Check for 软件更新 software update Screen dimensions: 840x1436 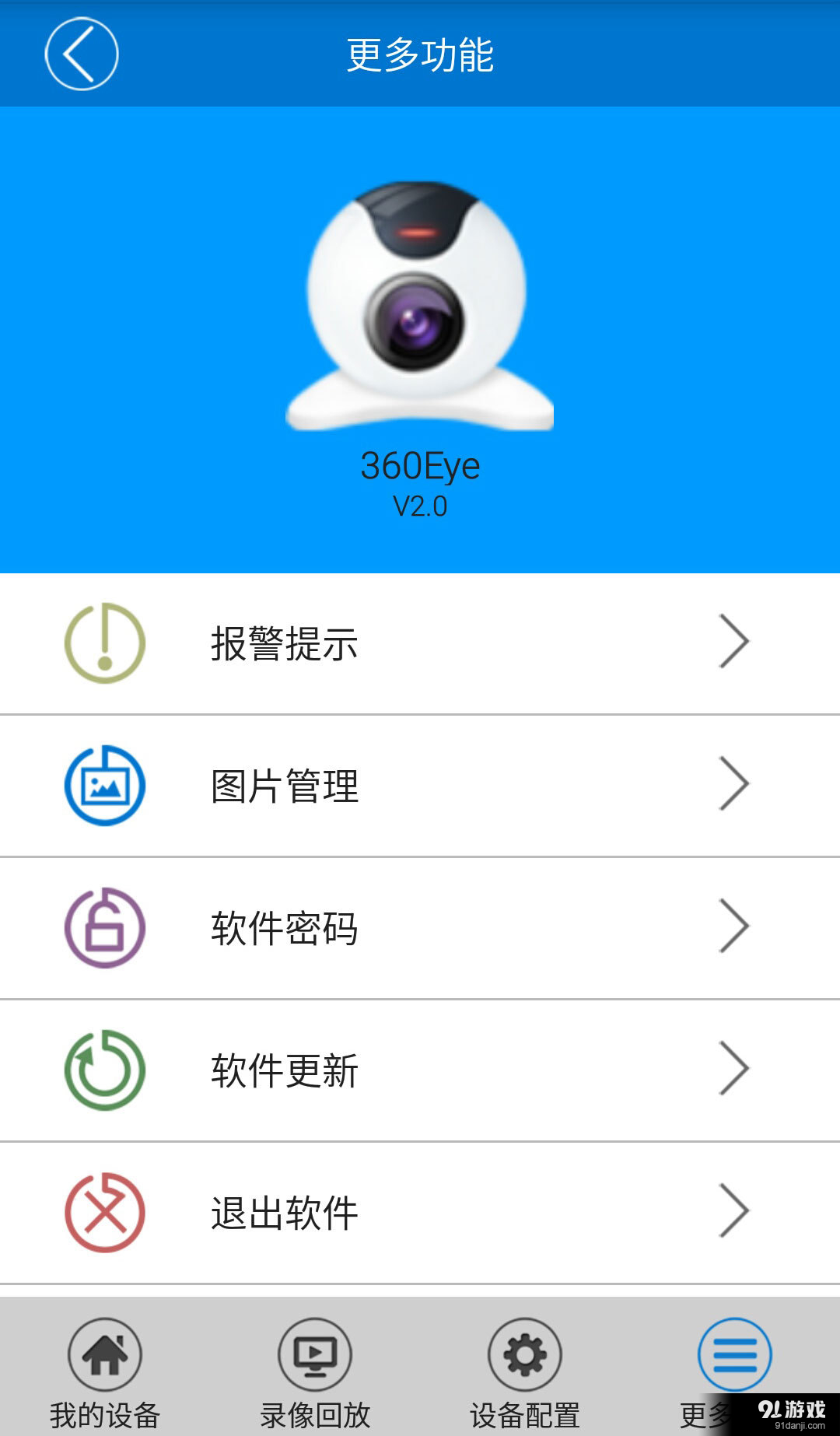point(420,1070)
